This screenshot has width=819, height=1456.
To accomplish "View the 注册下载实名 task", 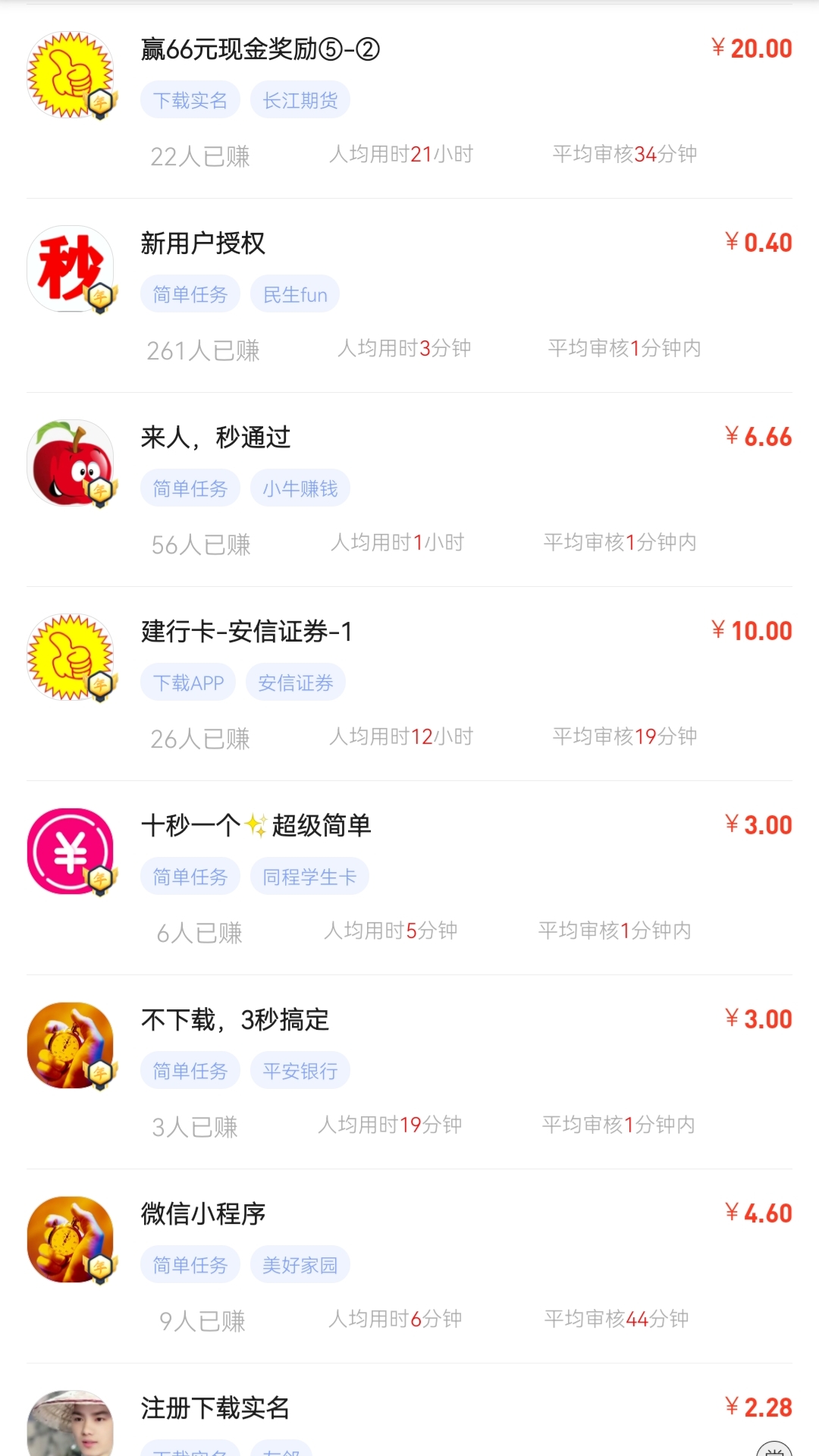I will 215,1409.
